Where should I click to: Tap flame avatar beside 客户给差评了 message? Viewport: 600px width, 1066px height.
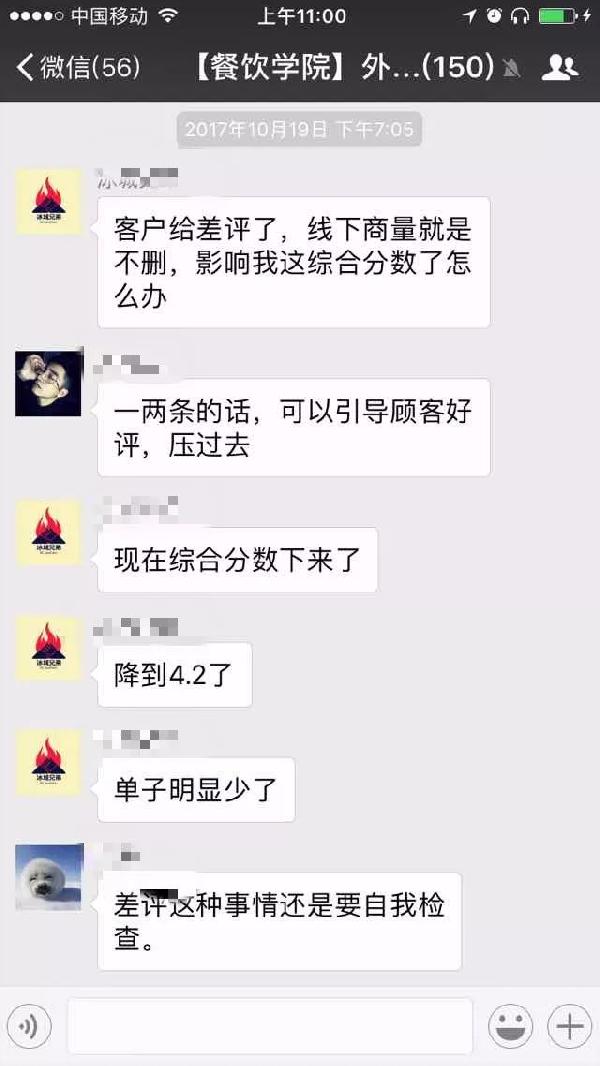(x=49, y=202)
